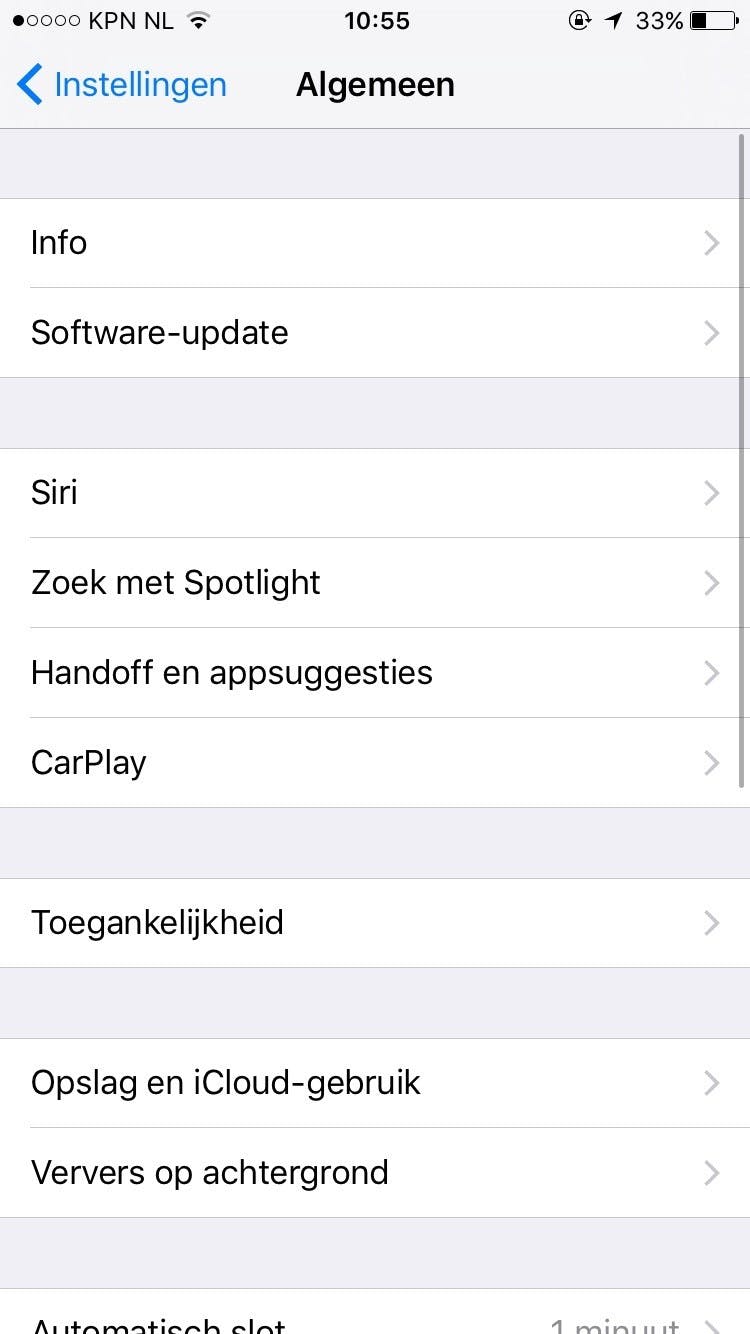The width and height of the screenshot is (750, 1334).
Task: Open Siri settings
Action: click(x=375, y=493)
